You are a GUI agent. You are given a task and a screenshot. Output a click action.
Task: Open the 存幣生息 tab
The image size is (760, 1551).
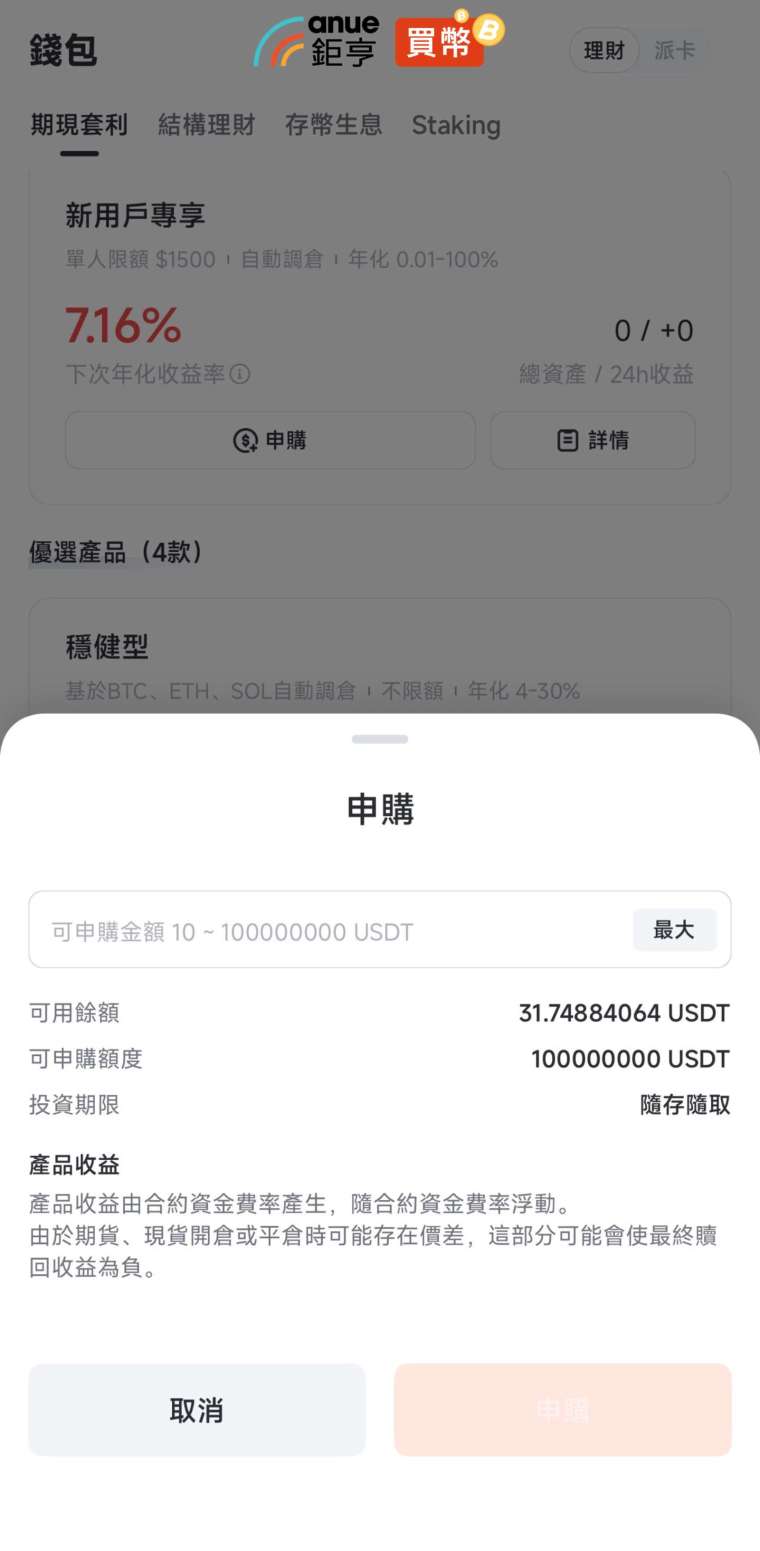(333, 125)
